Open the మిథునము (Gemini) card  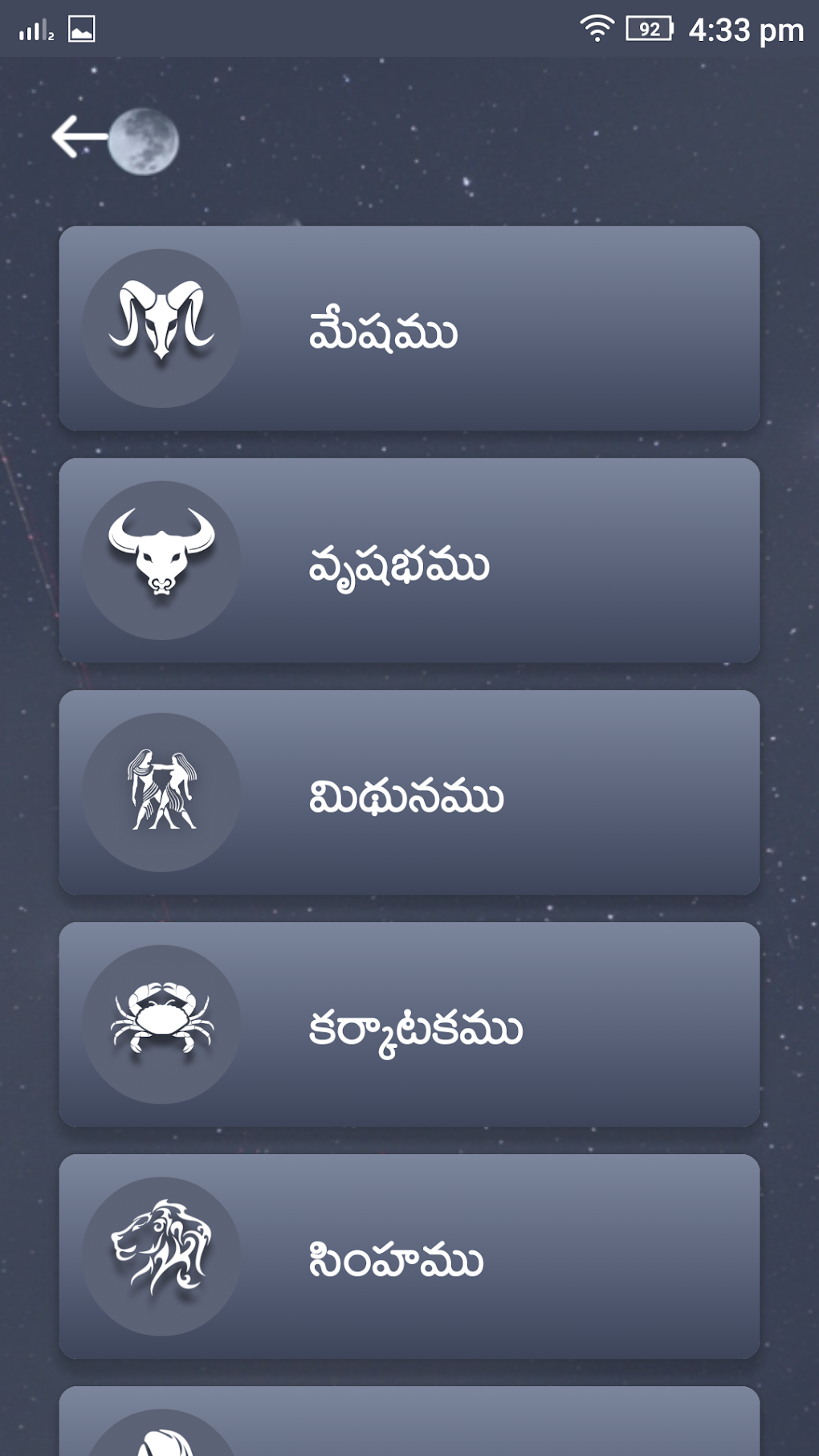(409, 793)
